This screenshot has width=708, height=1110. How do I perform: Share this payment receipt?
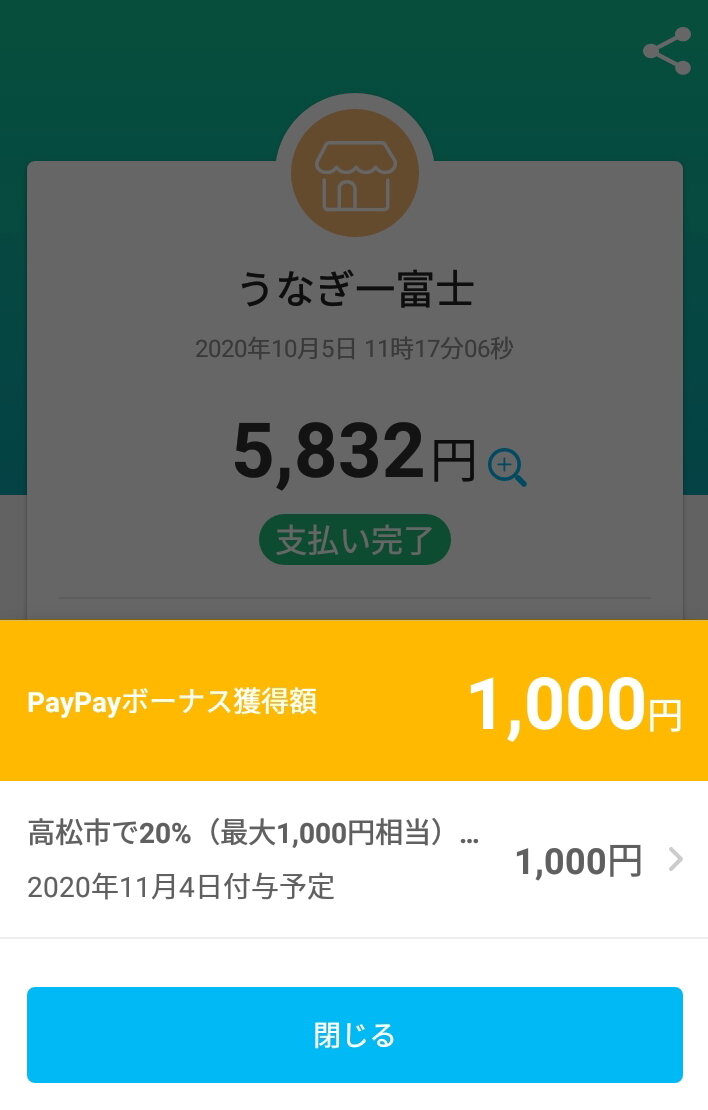coord(666,51)
